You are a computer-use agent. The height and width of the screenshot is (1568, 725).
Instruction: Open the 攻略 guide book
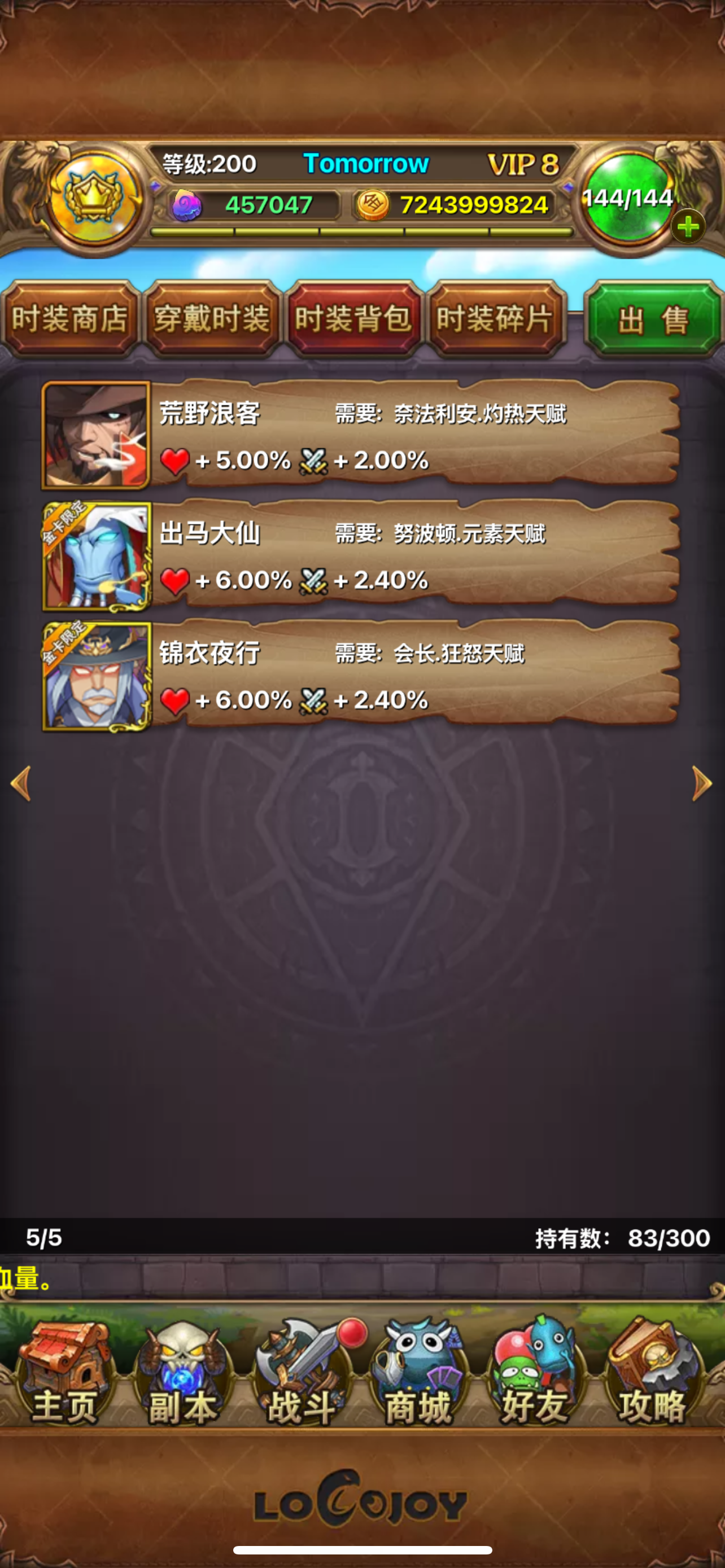[x=654, y=1376]
